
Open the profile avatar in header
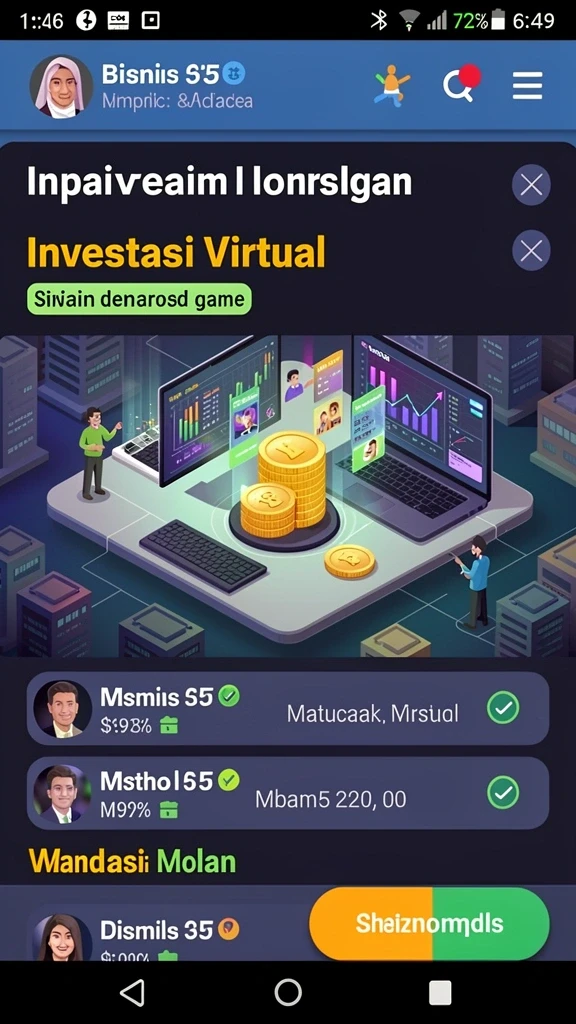(x=61, y=86)
